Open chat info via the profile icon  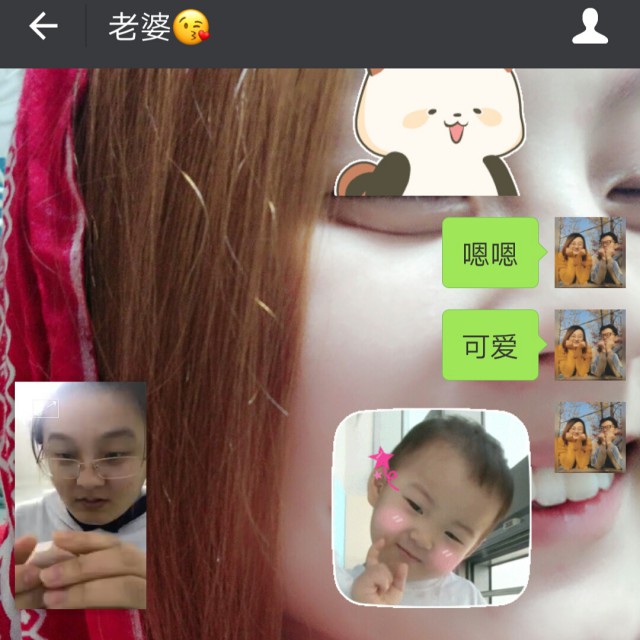click(x=589, y=27)
